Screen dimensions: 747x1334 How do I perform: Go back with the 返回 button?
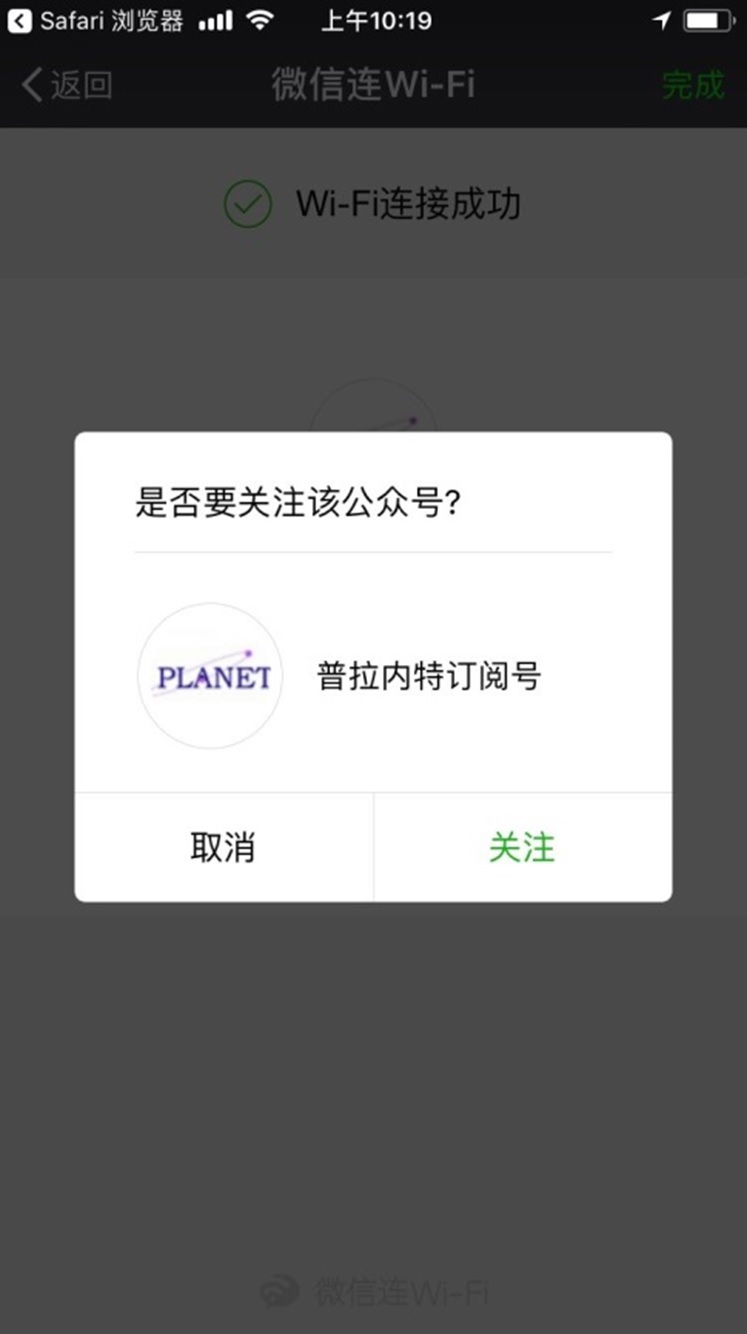67,85
